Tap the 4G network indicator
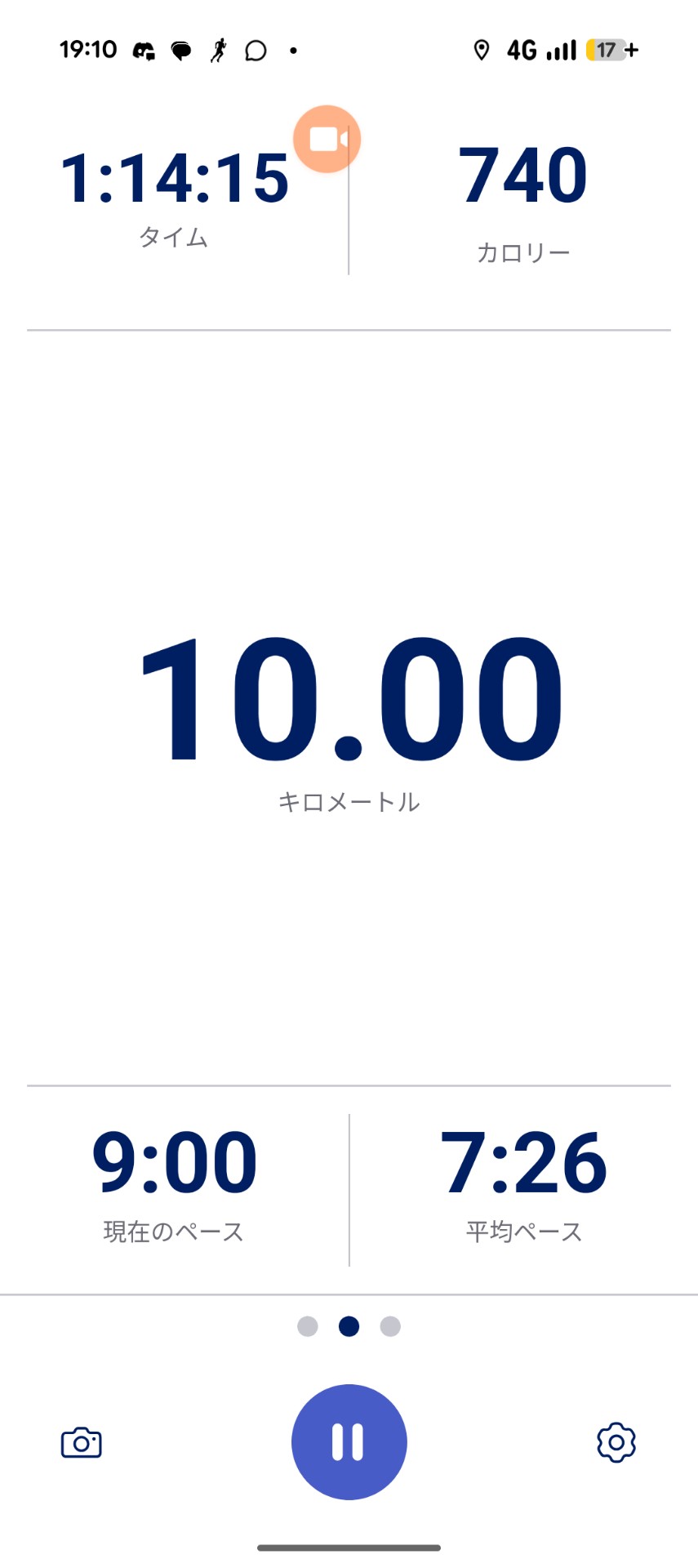This screenshot has height=1568, width=698. (523, 50)
